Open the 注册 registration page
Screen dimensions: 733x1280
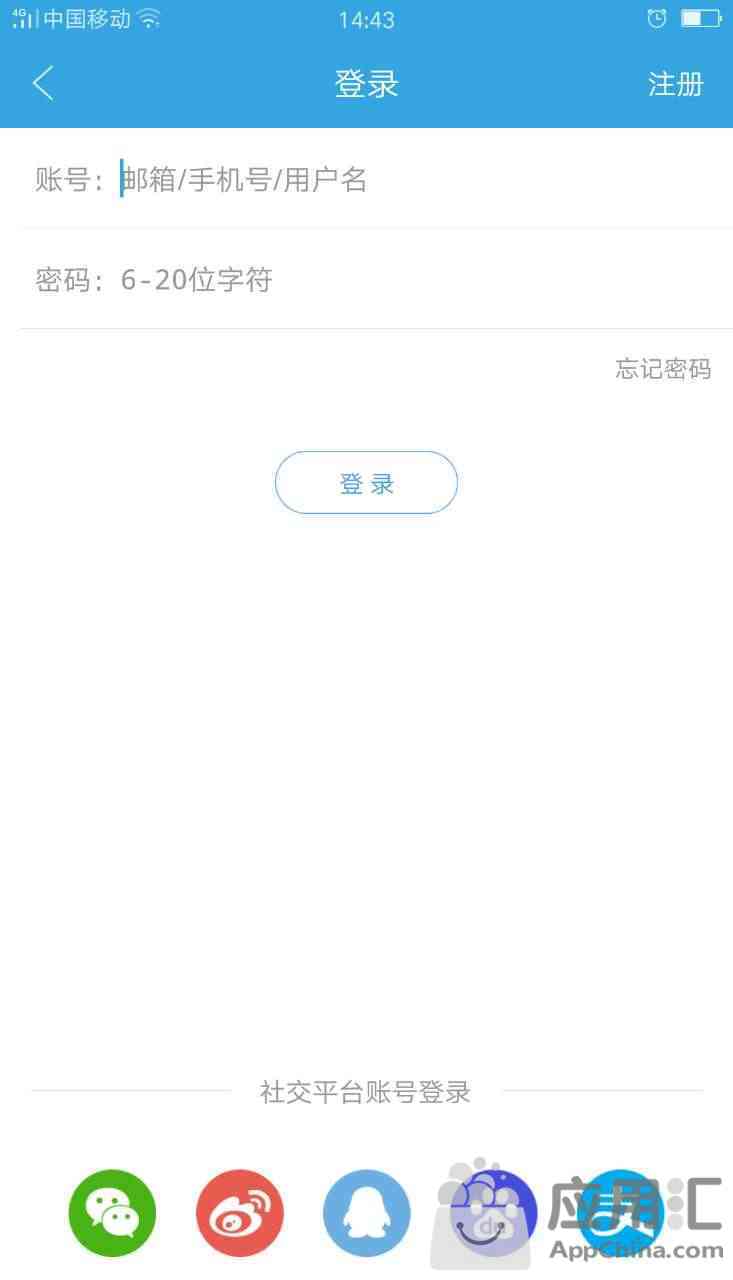coord(675,84)
